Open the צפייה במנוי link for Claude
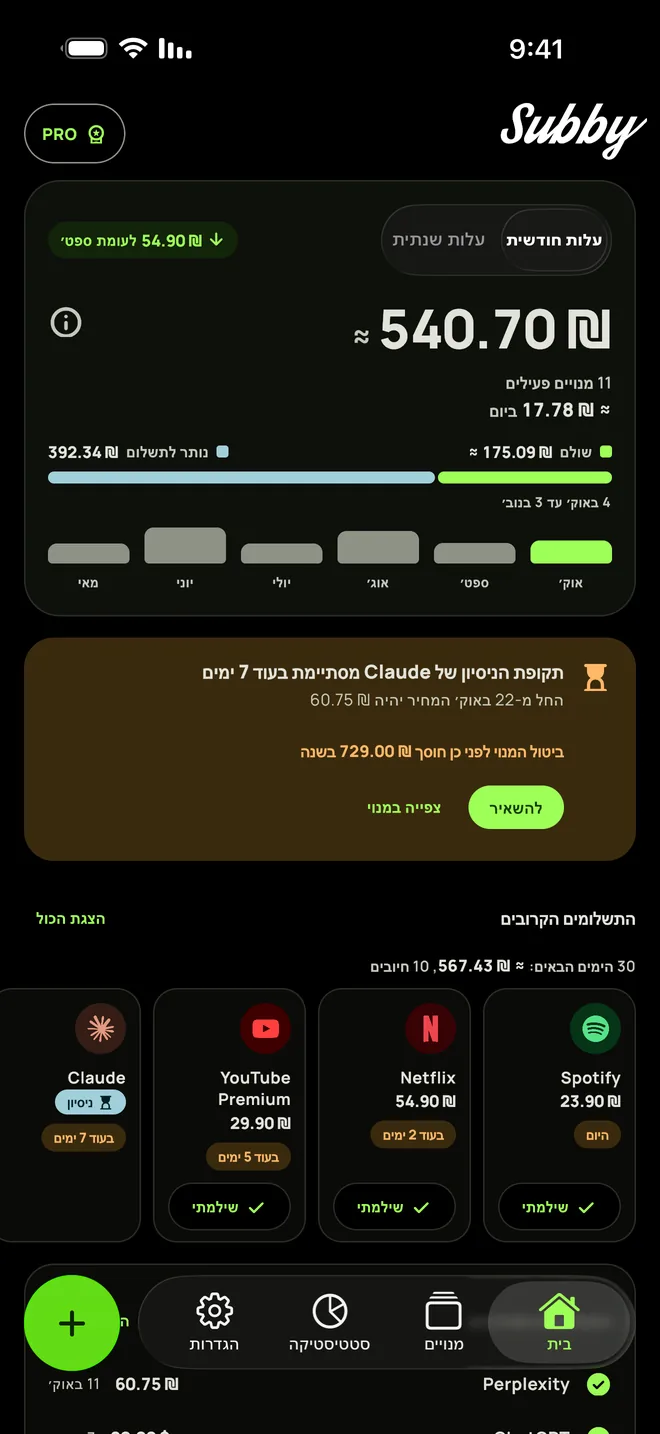 click(404, 808)
